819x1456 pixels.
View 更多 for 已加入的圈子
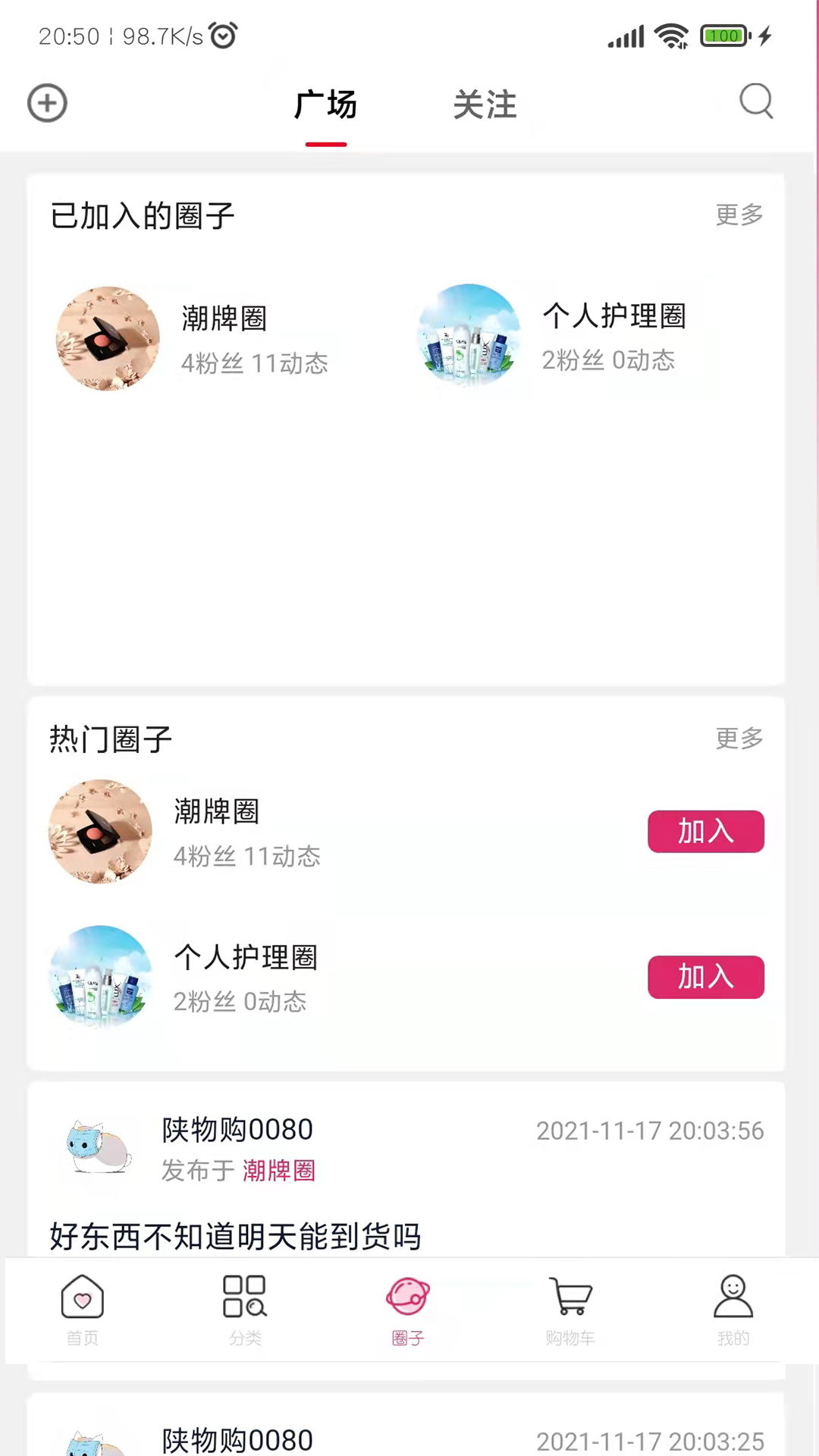point(739,215)
